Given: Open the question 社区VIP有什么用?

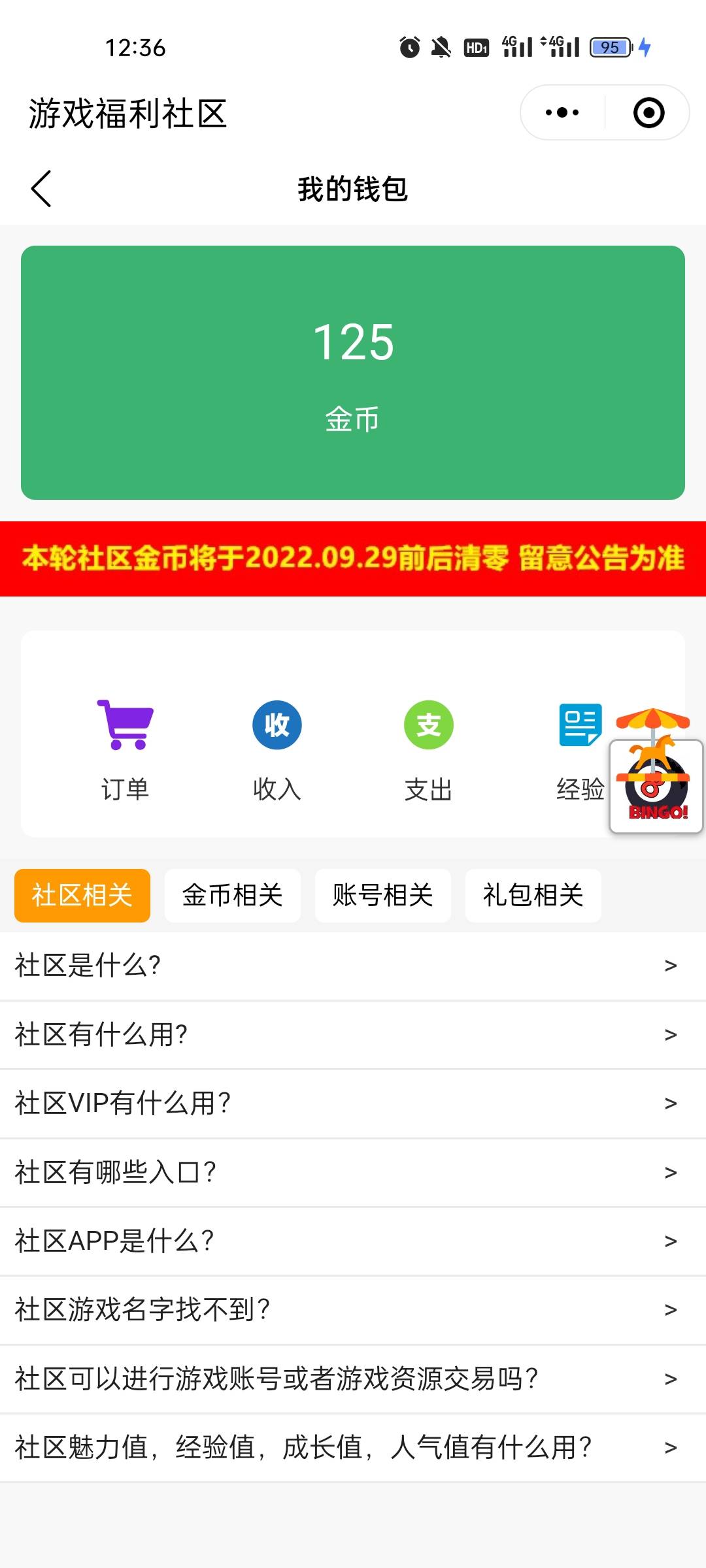Looking at the screenshot, I should point(353,1103).
